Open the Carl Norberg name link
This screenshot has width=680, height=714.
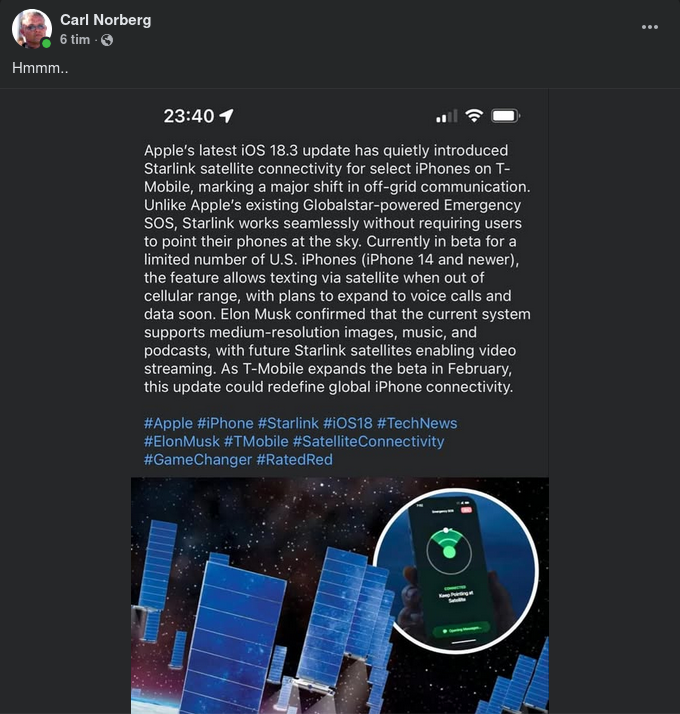[x=105, y=20]
